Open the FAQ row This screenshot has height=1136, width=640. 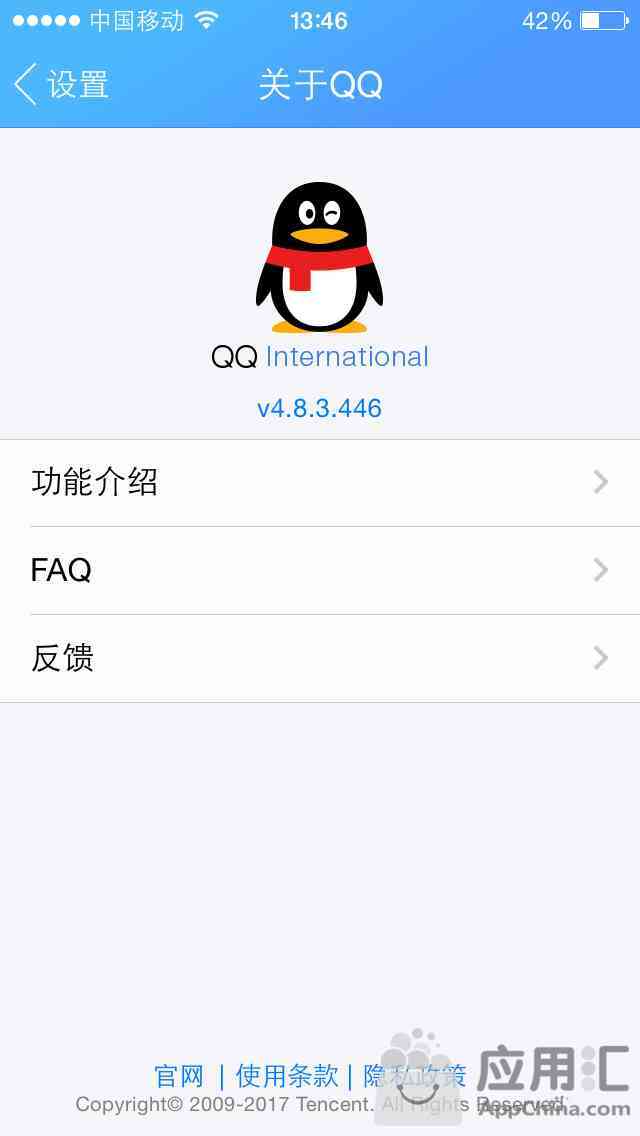320,571
